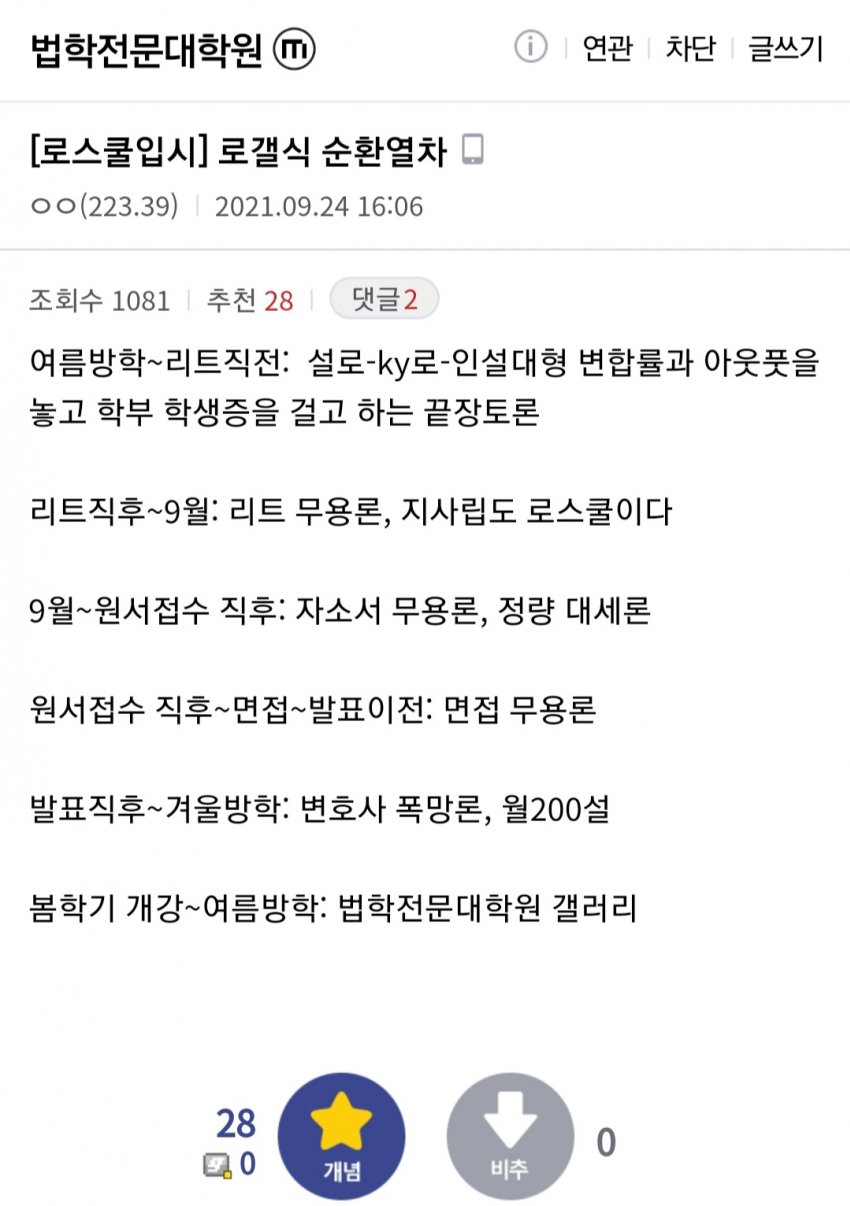Image resolution: width=850 pixels, height=1206 pixels.
Task: Write a new post with 글쓰기
Action: pyautogui.click(x=786, y=49)
